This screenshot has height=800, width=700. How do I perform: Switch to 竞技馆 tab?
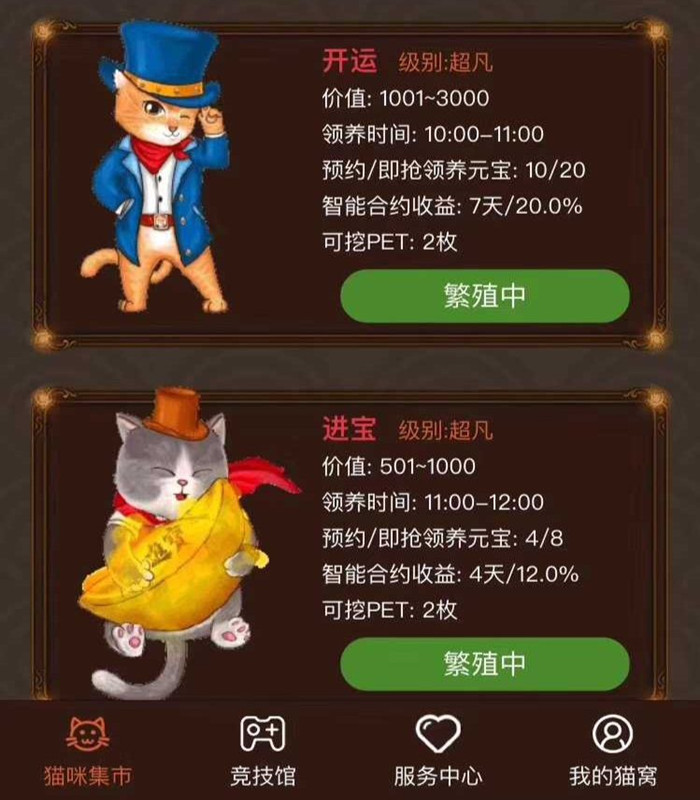262,752
